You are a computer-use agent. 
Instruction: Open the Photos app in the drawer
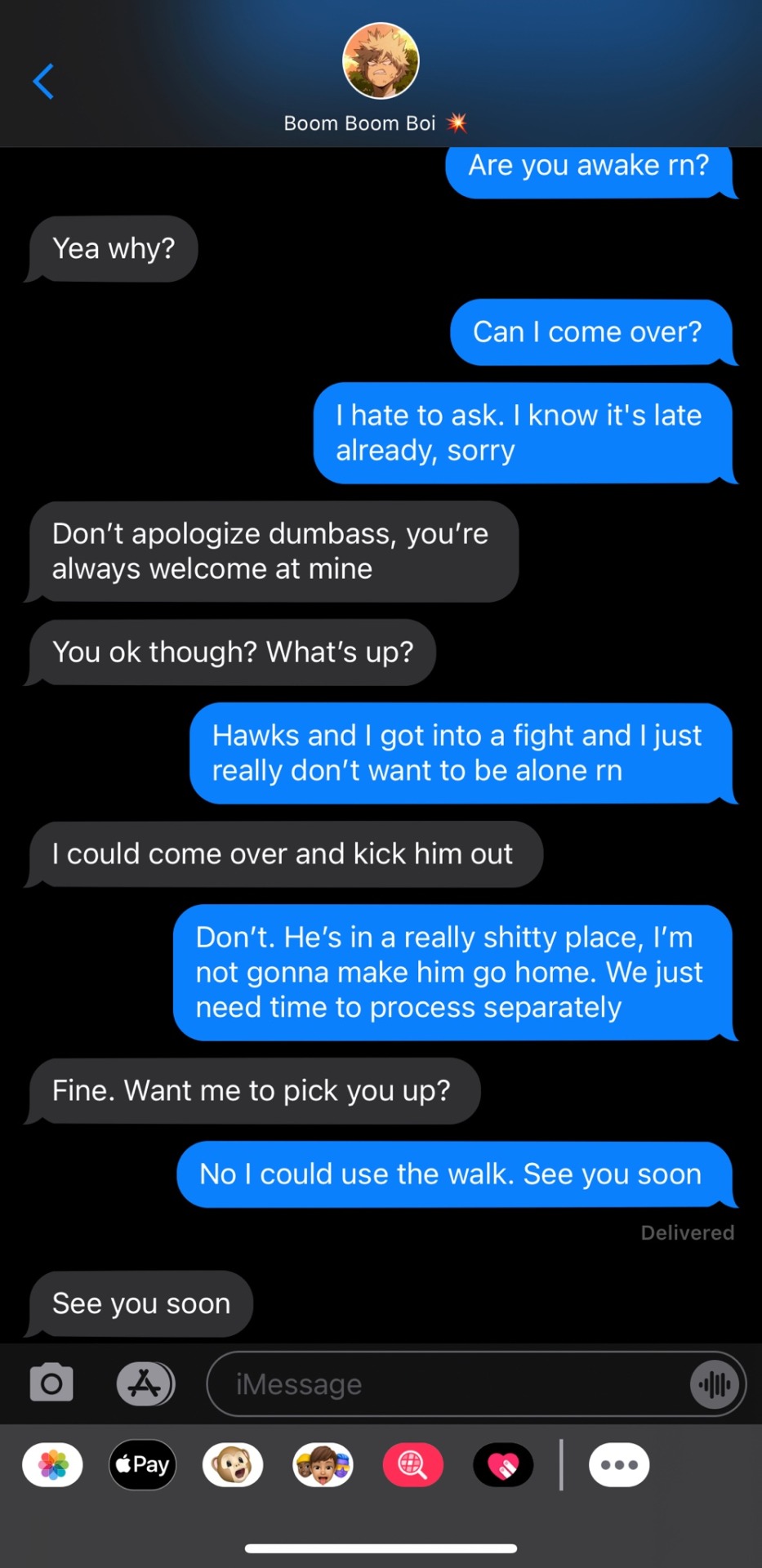pyautogui.click(x=53, y=1465)
